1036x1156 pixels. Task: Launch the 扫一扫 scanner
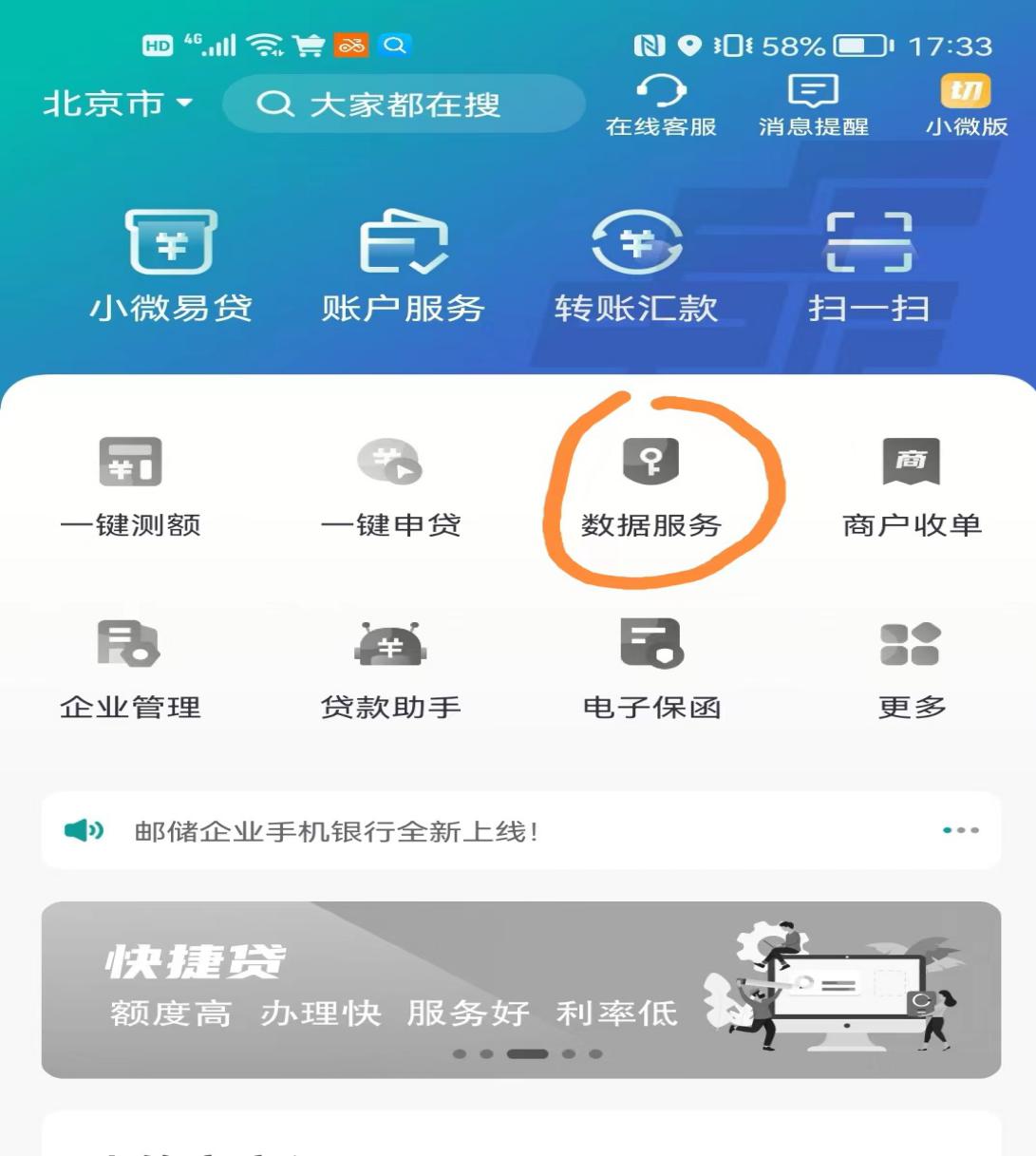(868, 267)
